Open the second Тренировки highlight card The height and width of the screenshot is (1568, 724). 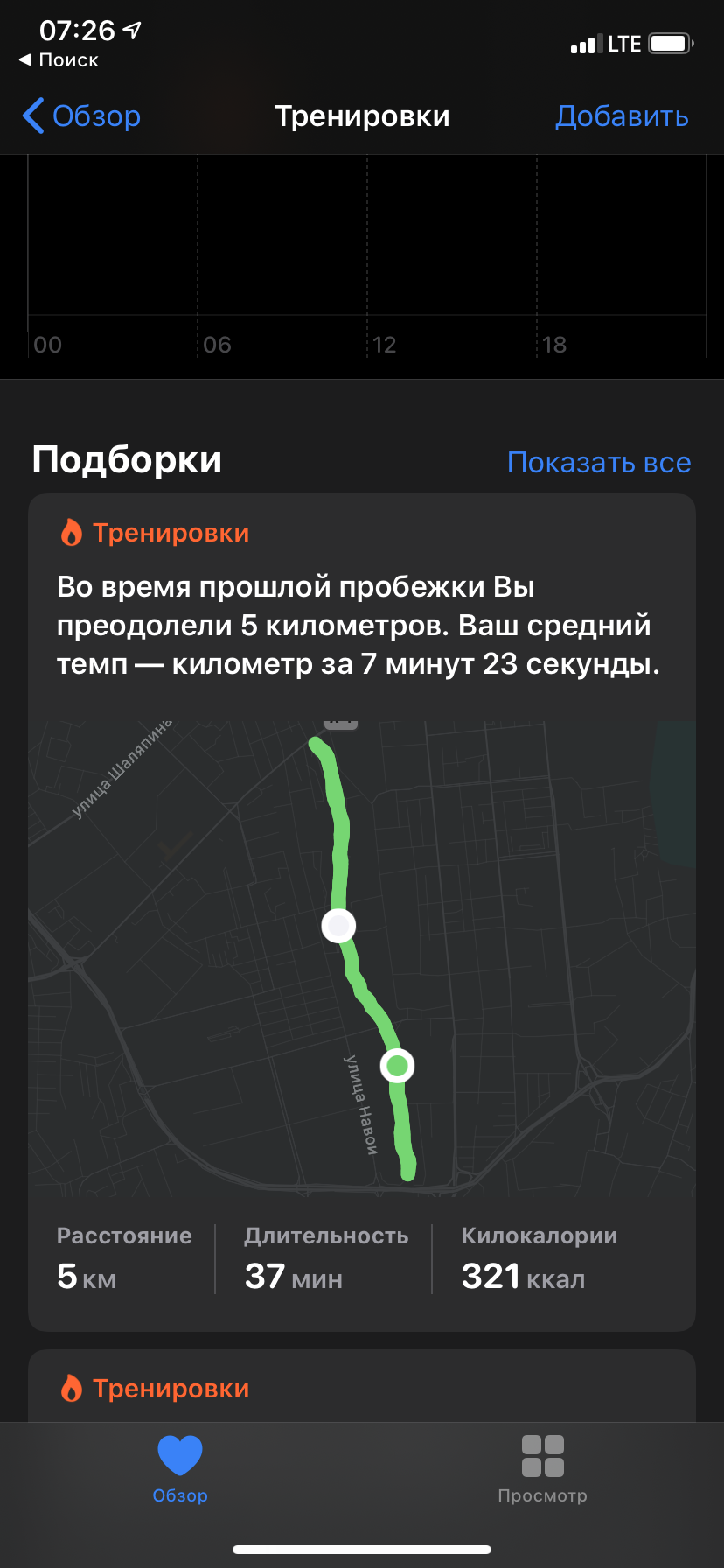(x=361, y=1388)
